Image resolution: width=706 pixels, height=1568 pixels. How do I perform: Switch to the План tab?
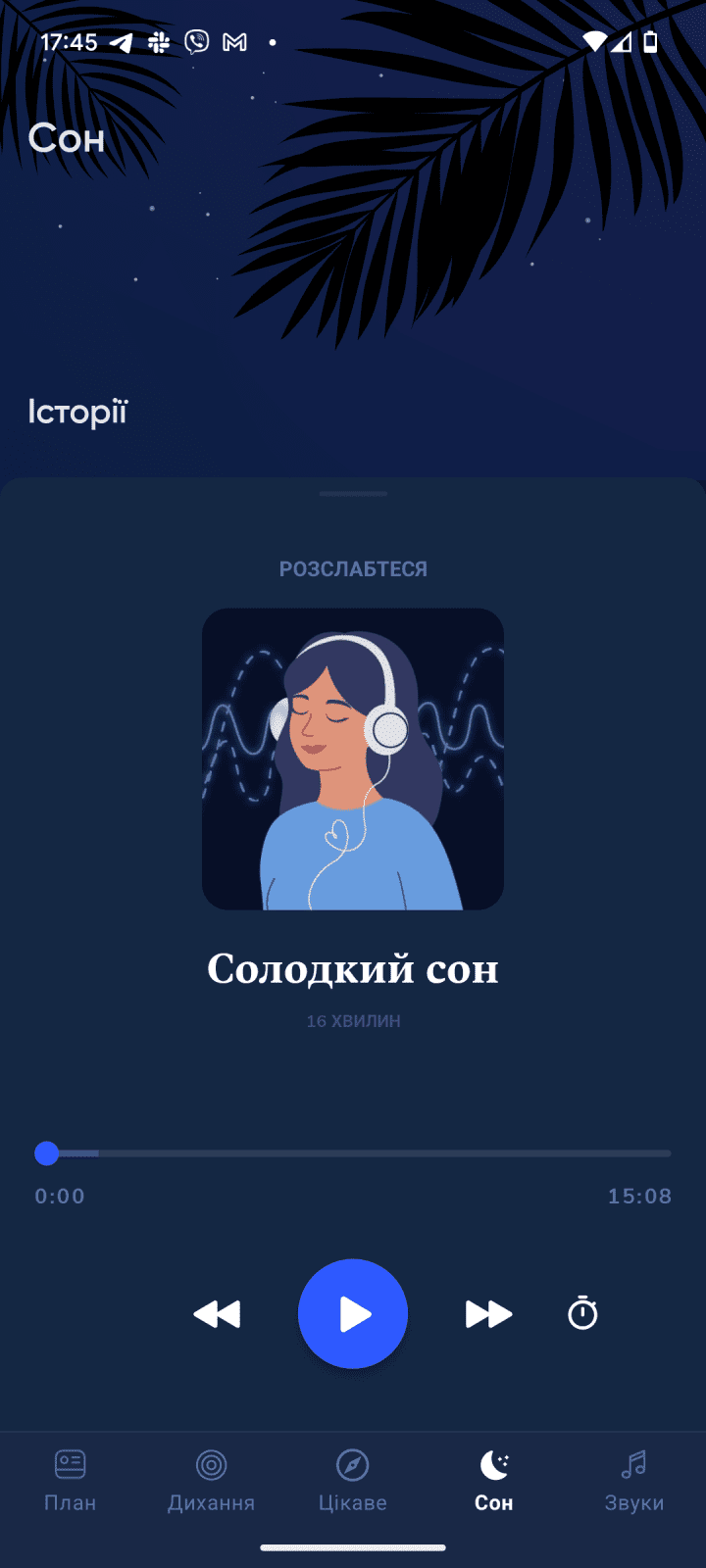[x=70, y=1481]
